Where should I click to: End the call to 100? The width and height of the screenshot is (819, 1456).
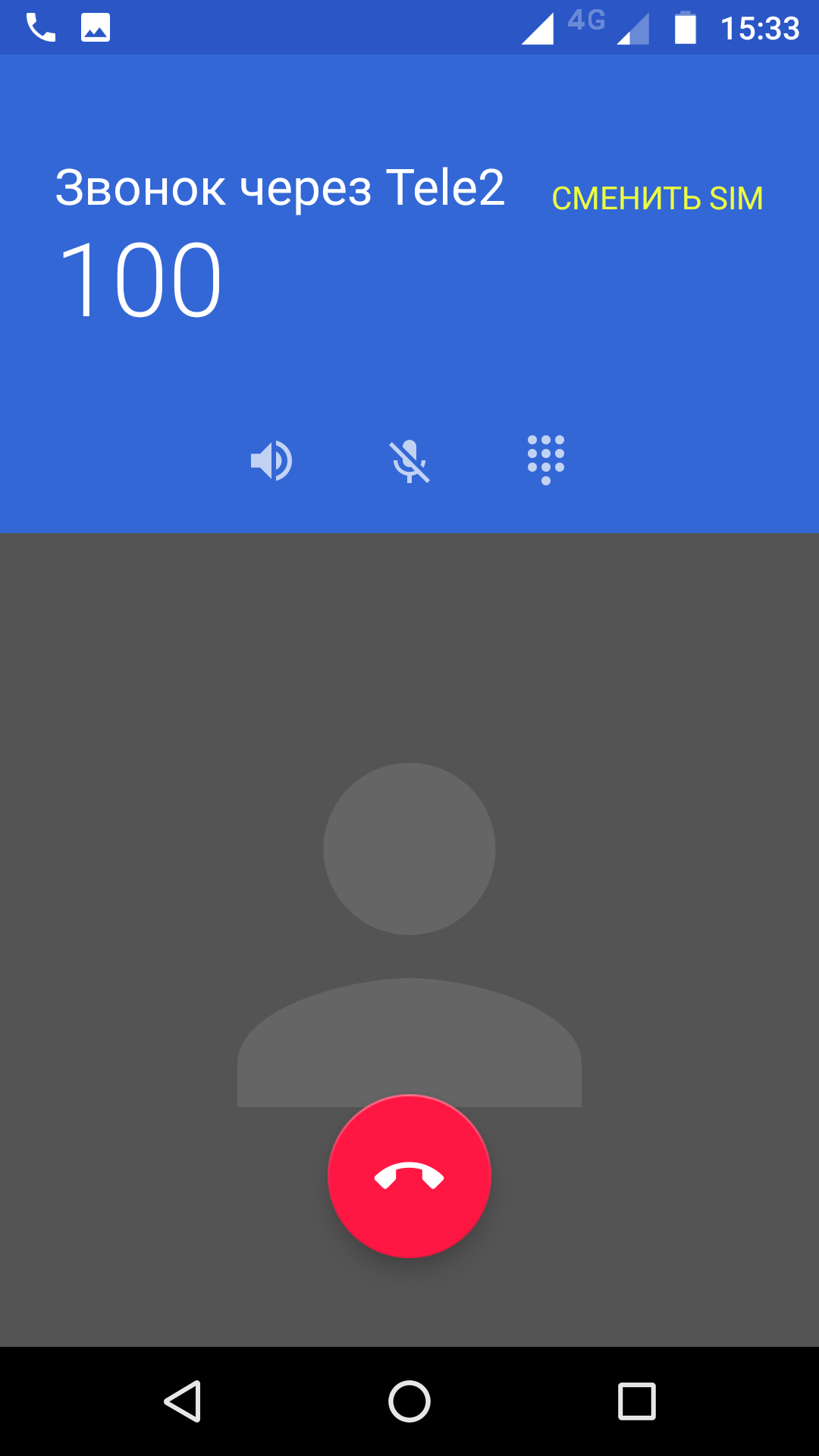tap(409, 1176)
